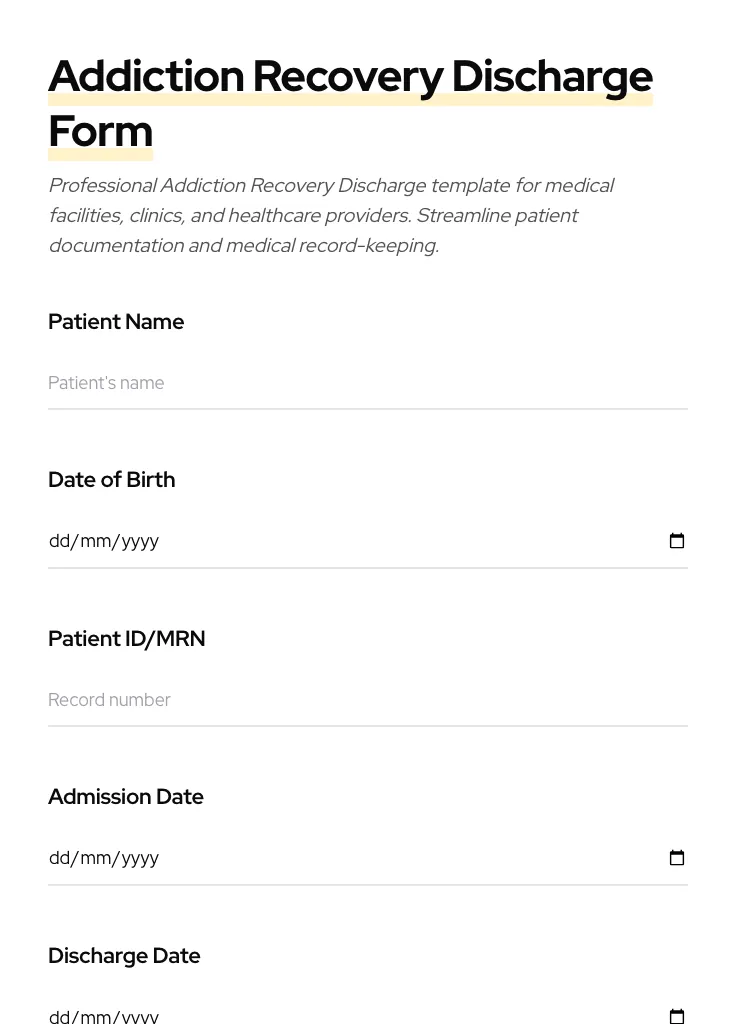Click the dd segment of Date of Birth
Viewport: 736px width, 1024px height.
[58, 541]
